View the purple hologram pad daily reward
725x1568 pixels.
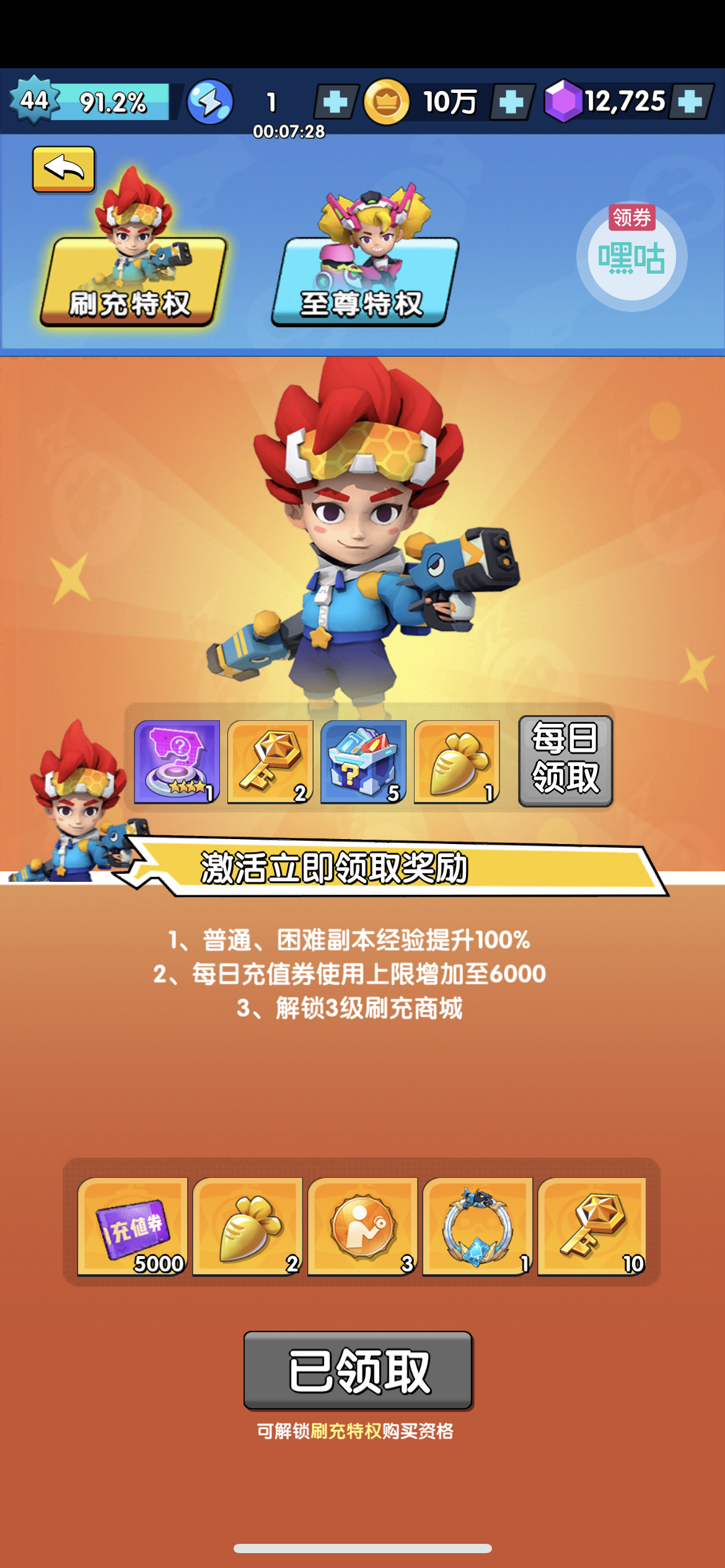point(177,762)
